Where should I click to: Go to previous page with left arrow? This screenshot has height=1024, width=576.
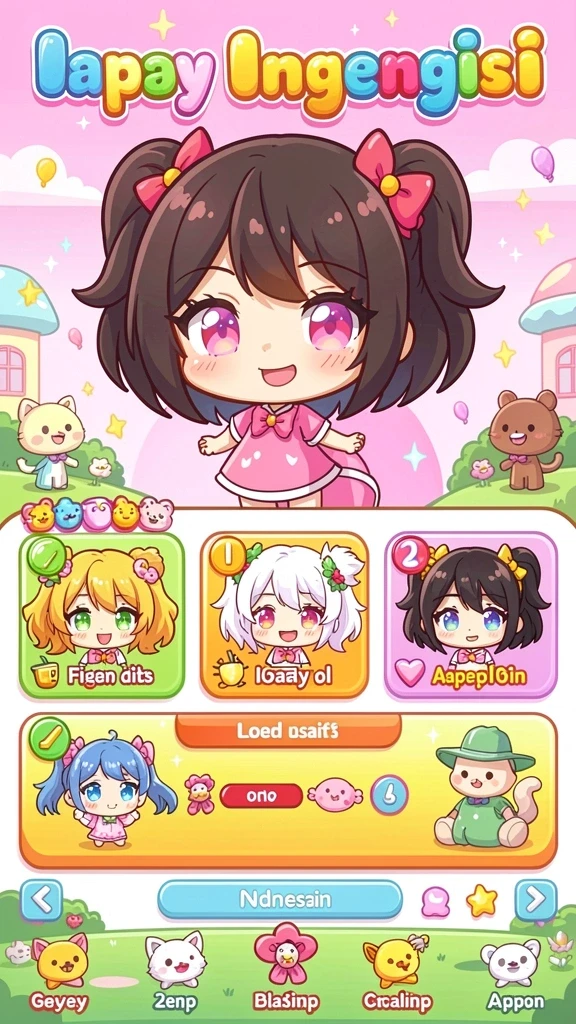click(42, 901)
